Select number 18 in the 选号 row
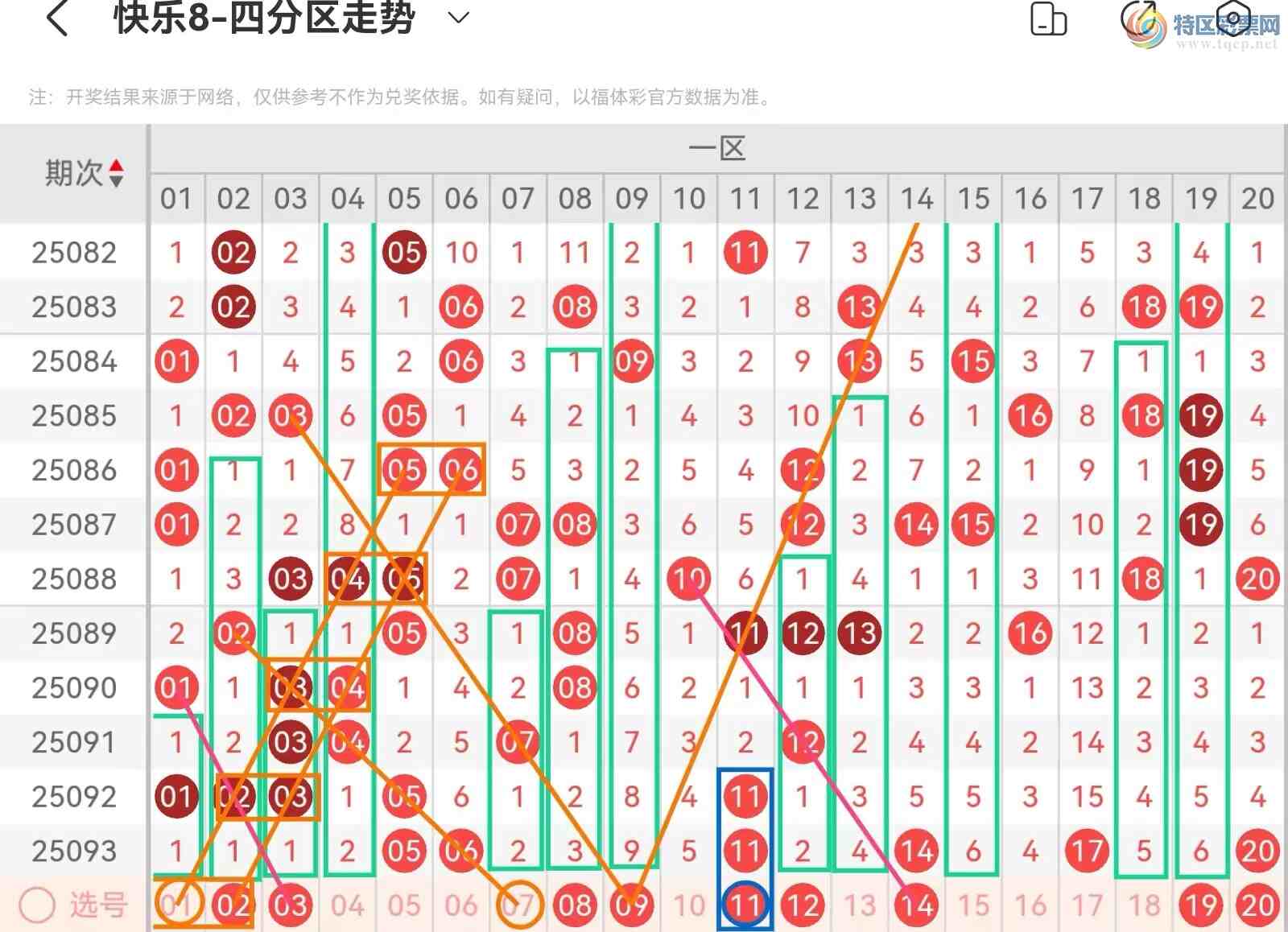 pyautogui.click(x=1144, y=905)
